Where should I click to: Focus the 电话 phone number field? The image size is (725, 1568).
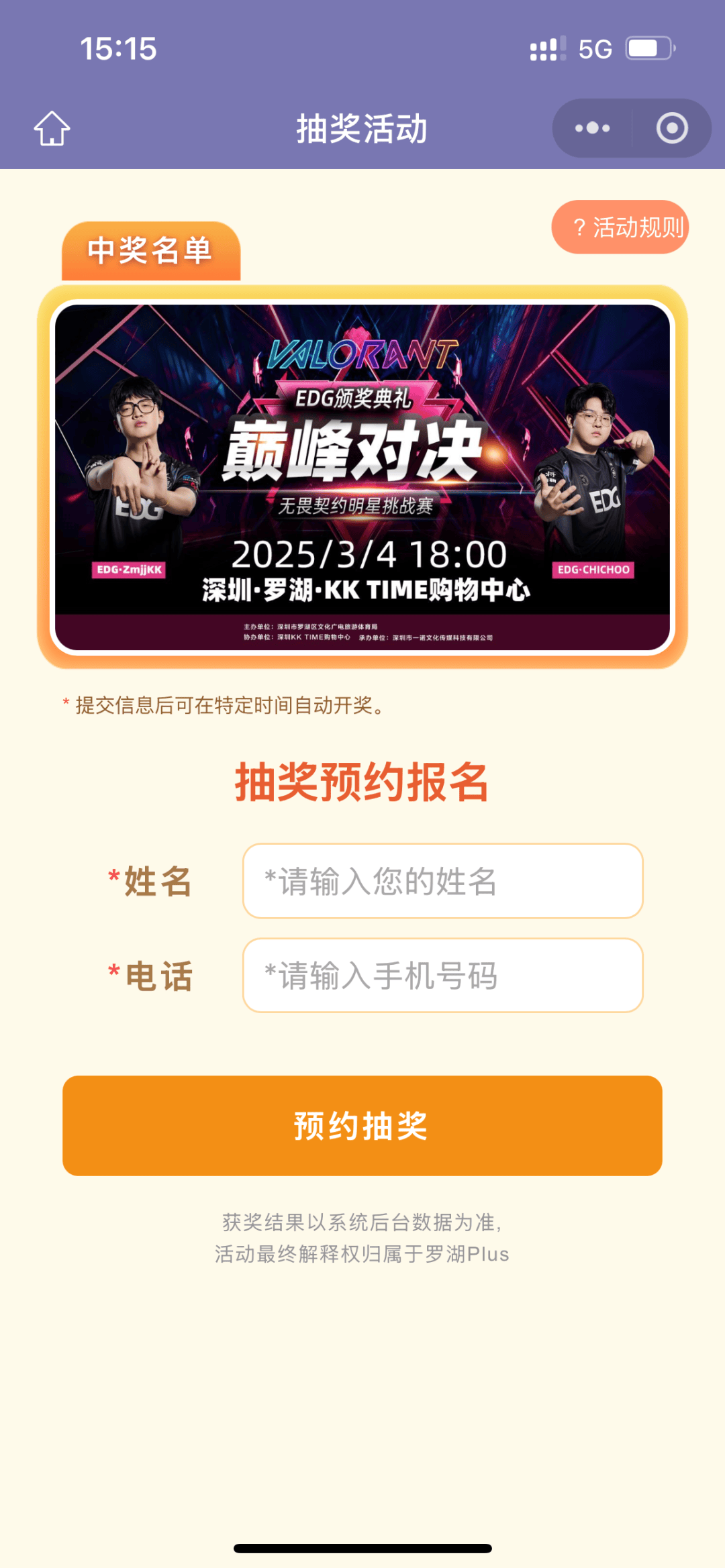[442, 975]
